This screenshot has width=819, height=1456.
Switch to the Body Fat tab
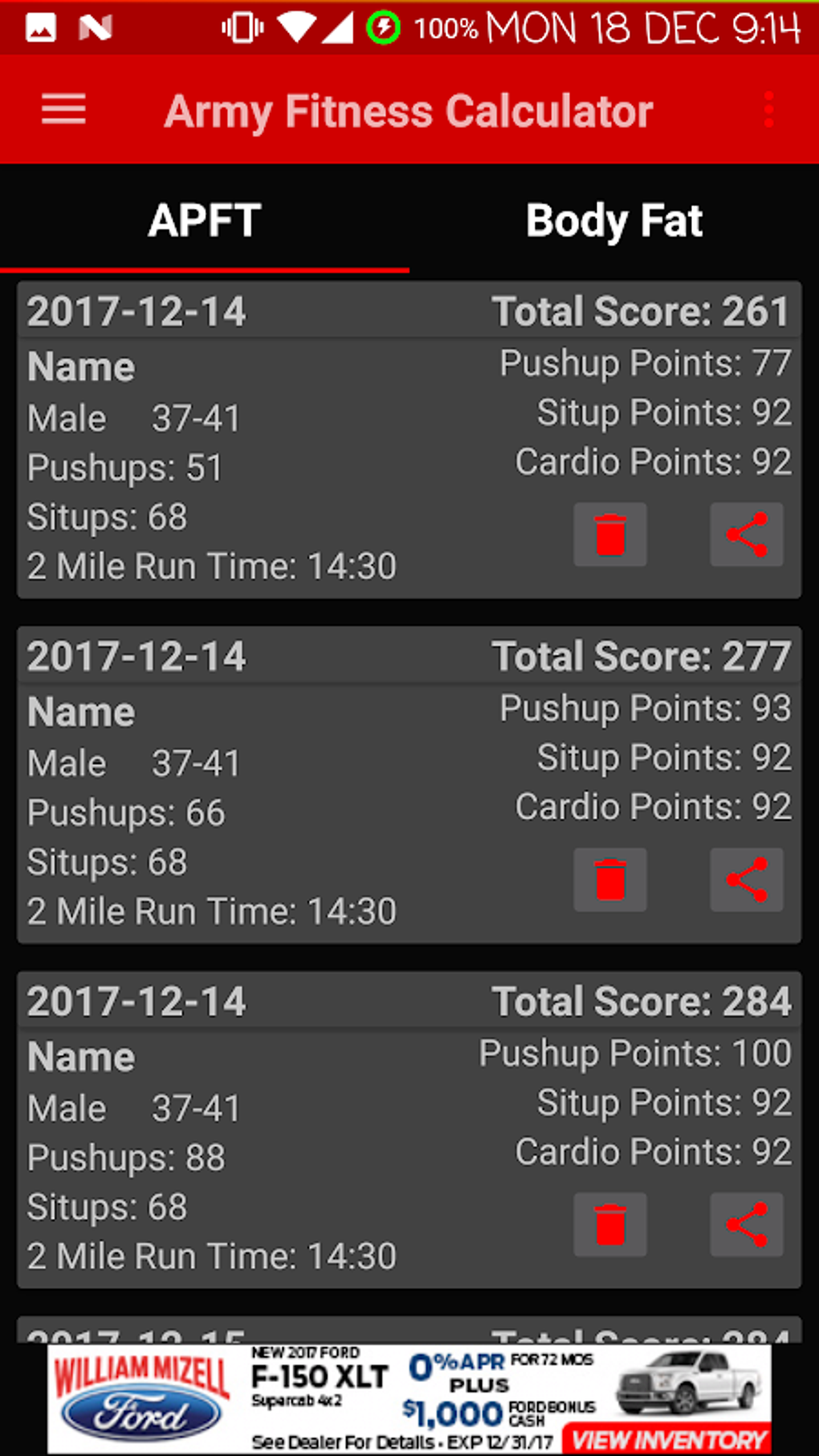pyautogui.click(x=614, y=220)
